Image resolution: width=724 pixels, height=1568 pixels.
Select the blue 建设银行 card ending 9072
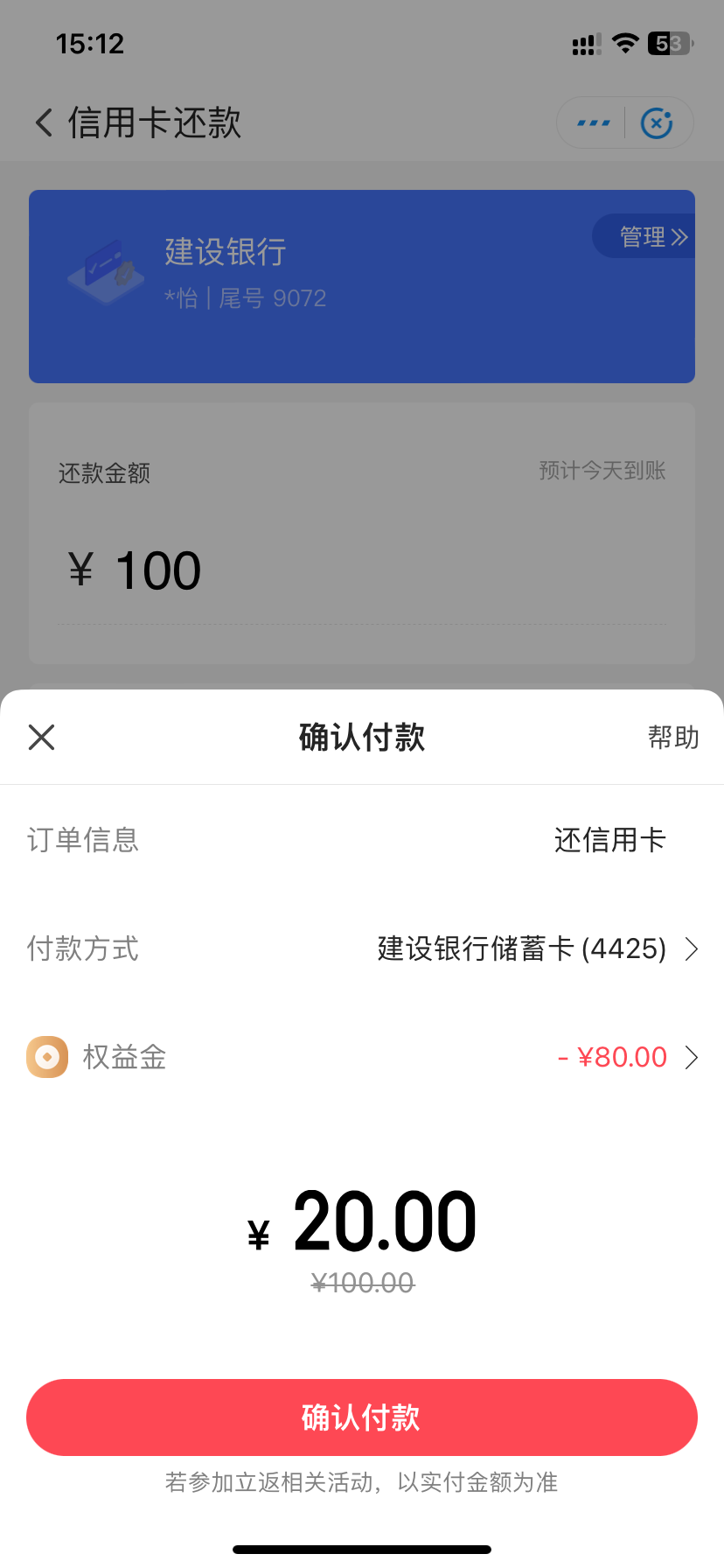[362, 286]
